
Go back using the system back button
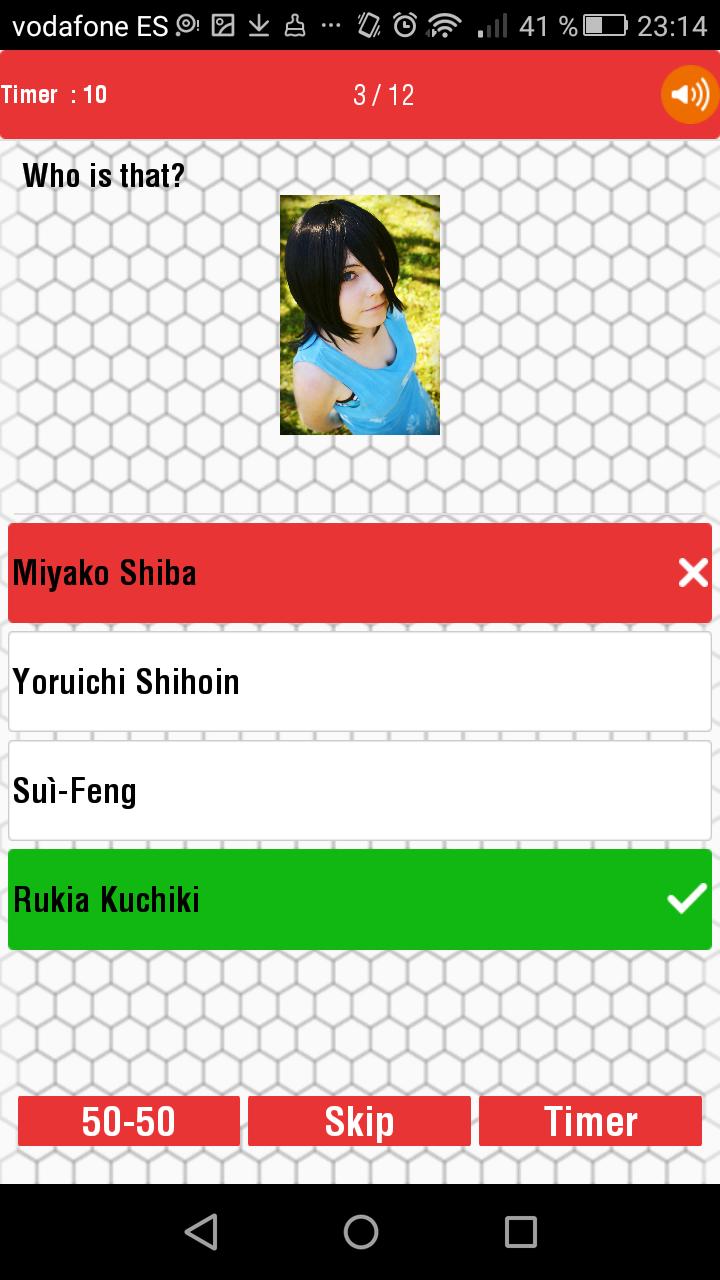click(201, 1232)
